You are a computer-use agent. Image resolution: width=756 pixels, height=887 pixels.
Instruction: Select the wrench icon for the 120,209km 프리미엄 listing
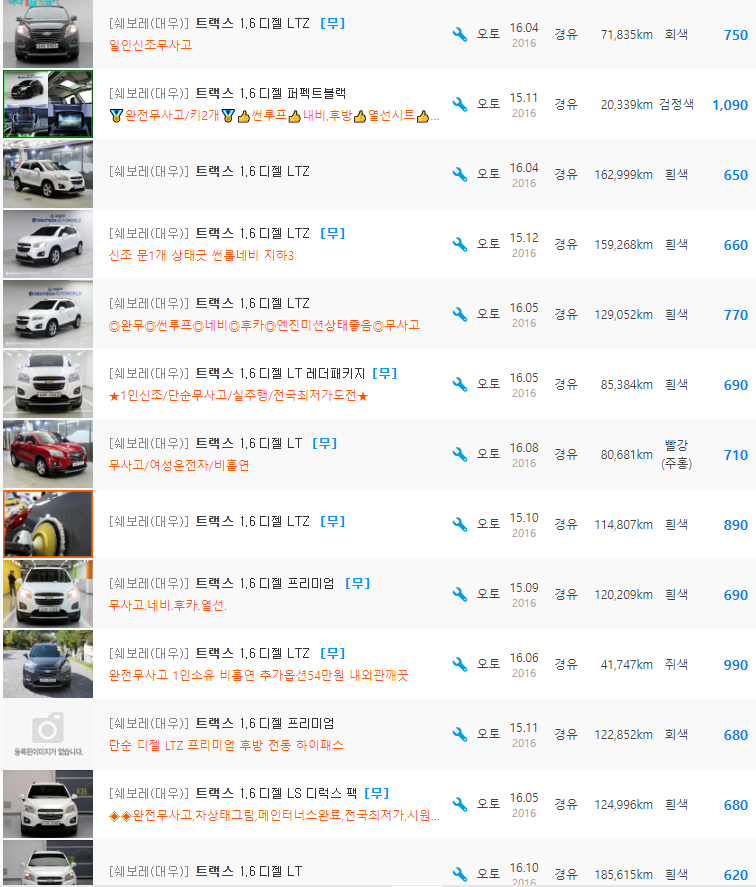click(460, 594)
